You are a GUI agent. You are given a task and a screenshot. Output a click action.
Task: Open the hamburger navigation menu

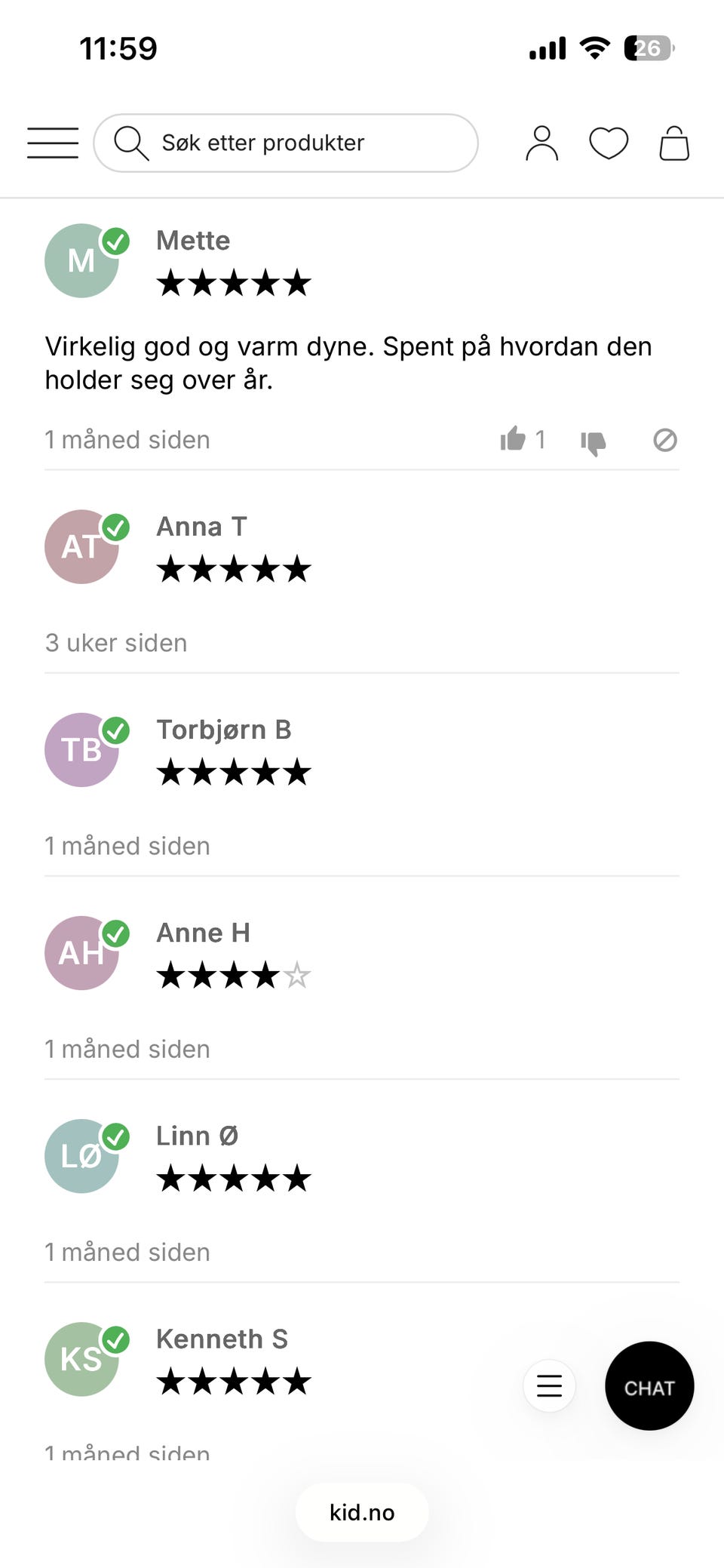point(52,143)
